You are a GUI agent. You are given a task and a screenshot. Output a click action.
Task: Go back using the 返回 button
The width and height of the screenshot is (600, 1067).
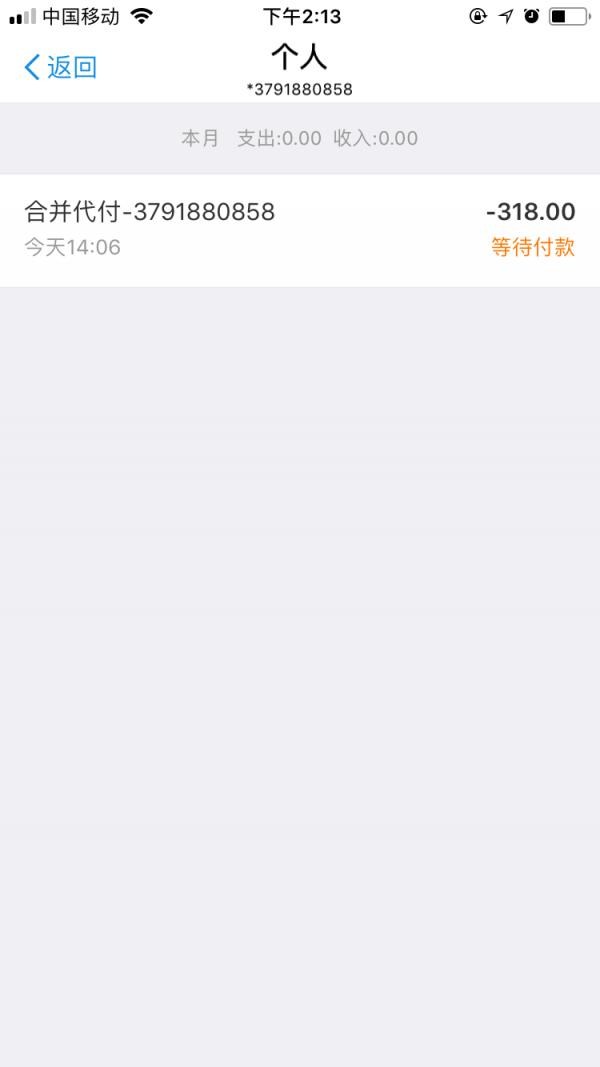pyautogui.click(x=60, y=68)
